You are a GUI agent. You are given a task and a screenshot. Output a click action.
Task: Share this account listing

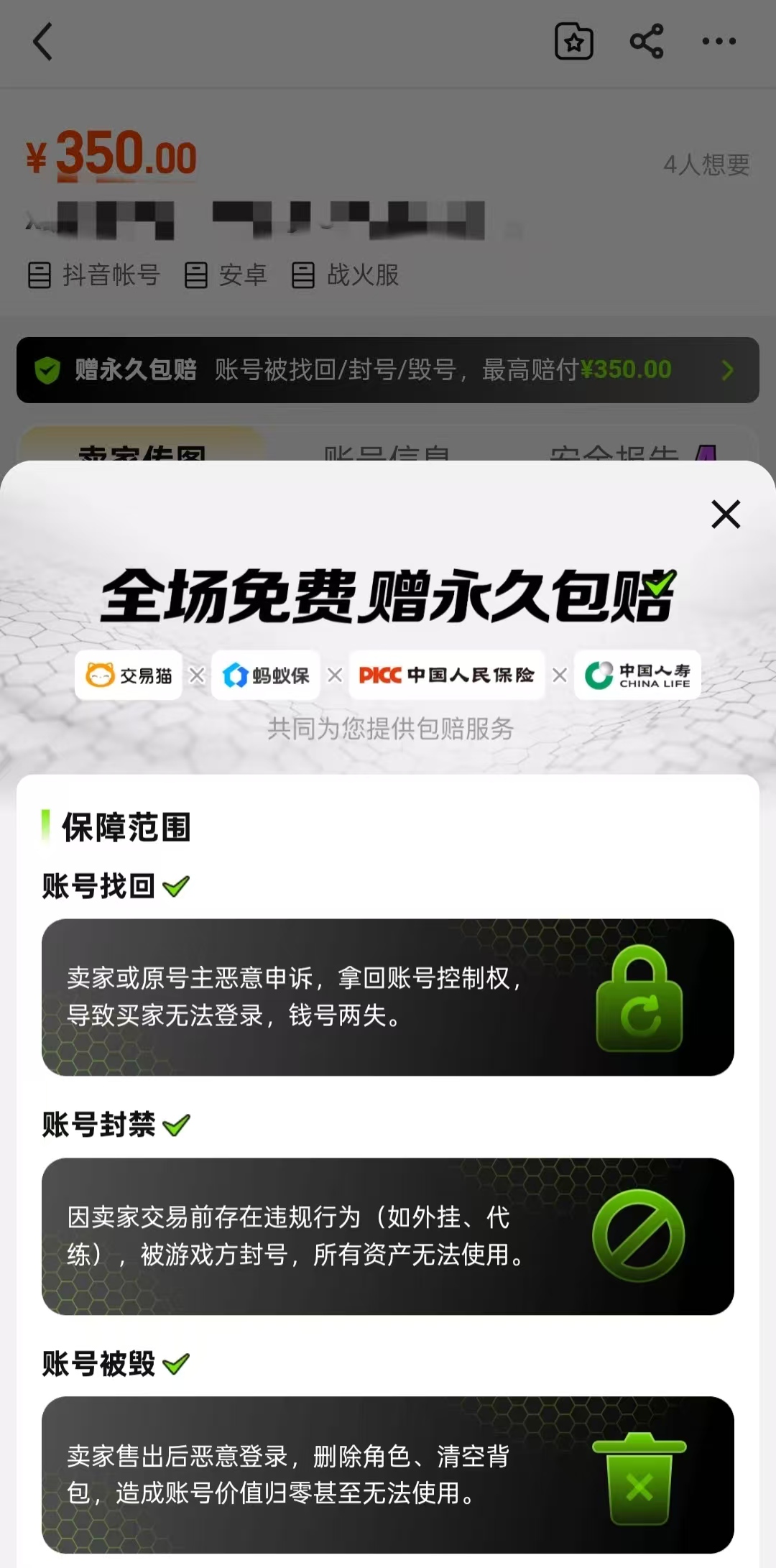click(x=647, y=42)
